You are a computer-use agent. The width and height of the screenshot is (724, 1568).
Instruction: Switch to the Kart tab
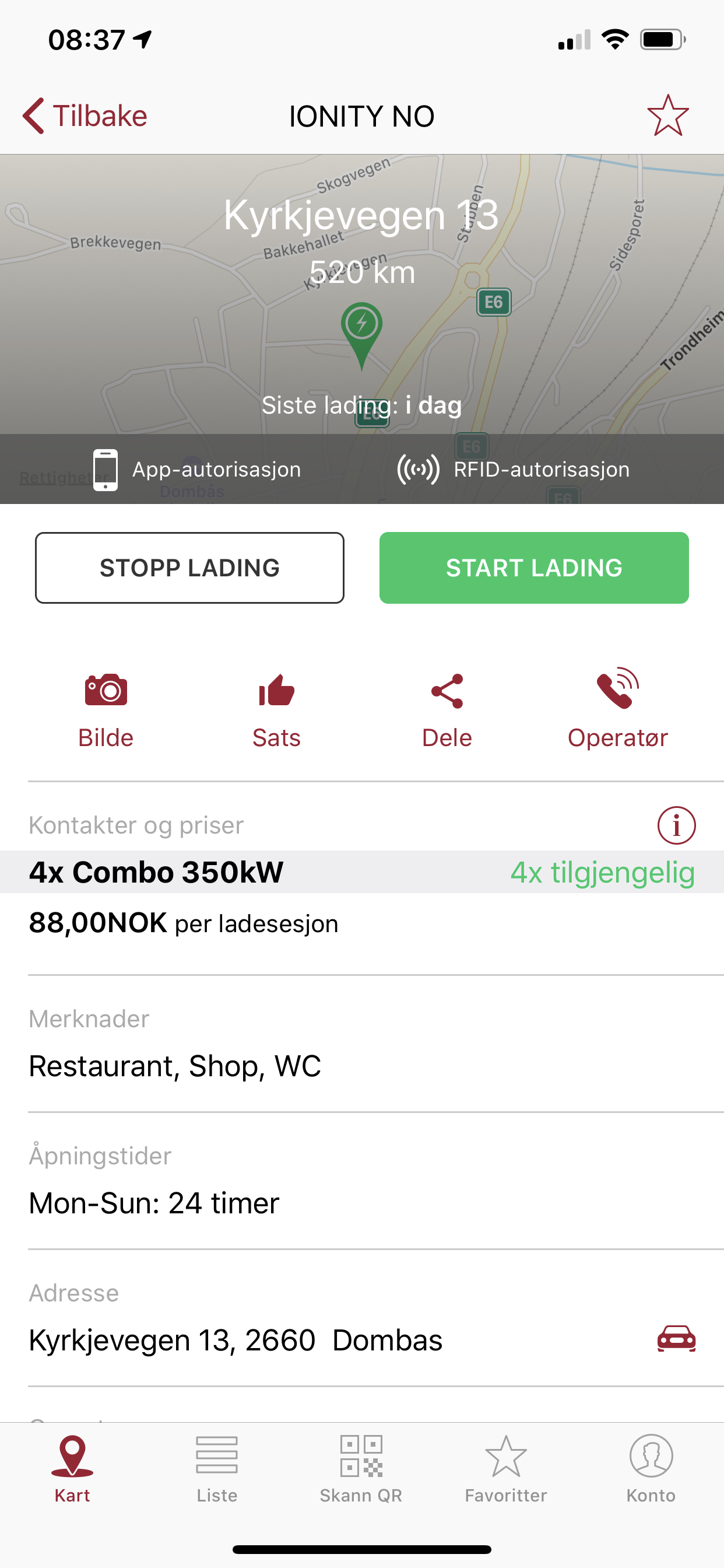(72, 1468)
